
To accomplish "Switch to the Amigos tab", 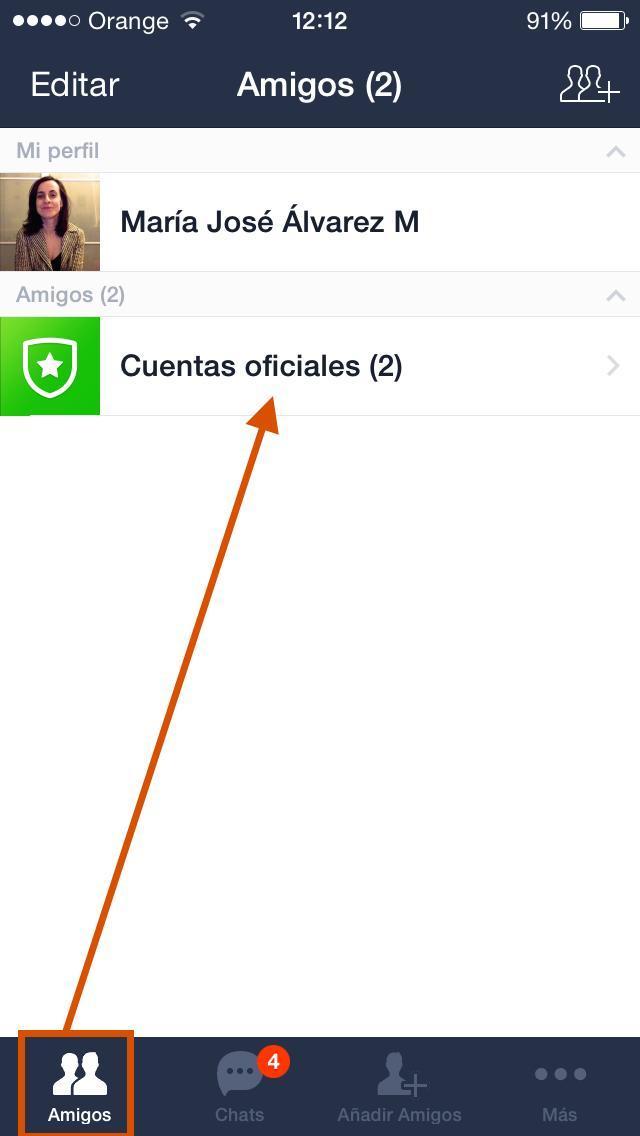I will pos(79,1087).
